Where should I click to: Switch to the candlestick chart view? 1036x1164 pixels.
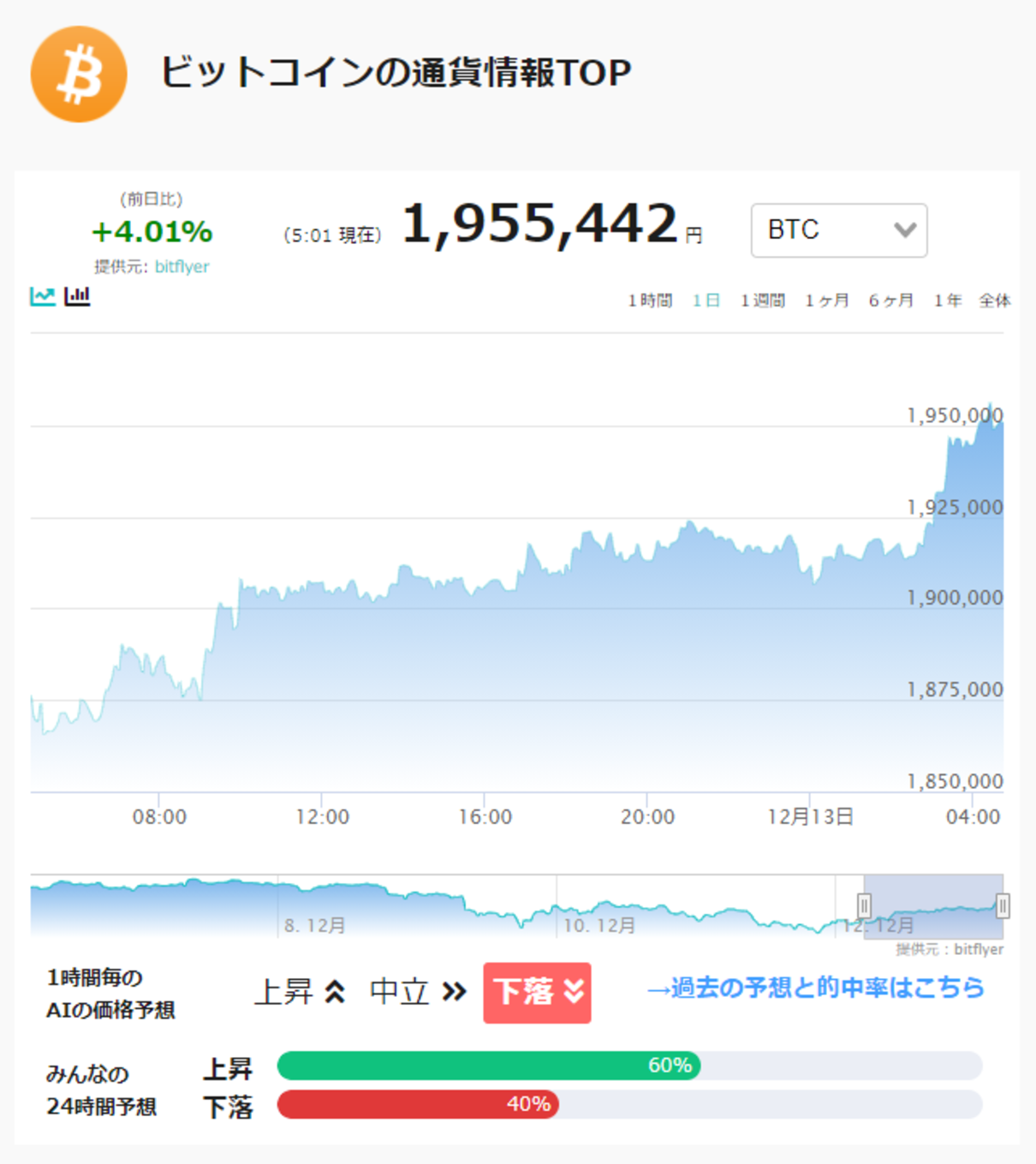pyautogui.click(x=77, y=296)
